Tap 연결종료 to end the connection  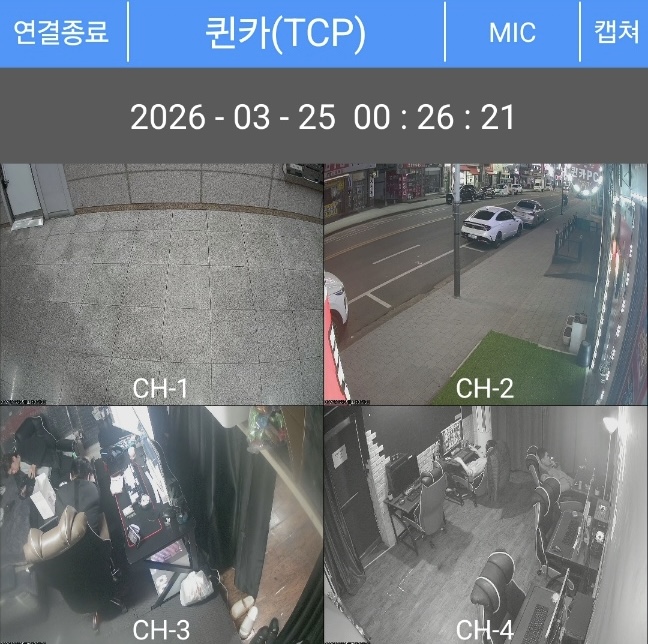pyautogui.click(x=60, y=32)
